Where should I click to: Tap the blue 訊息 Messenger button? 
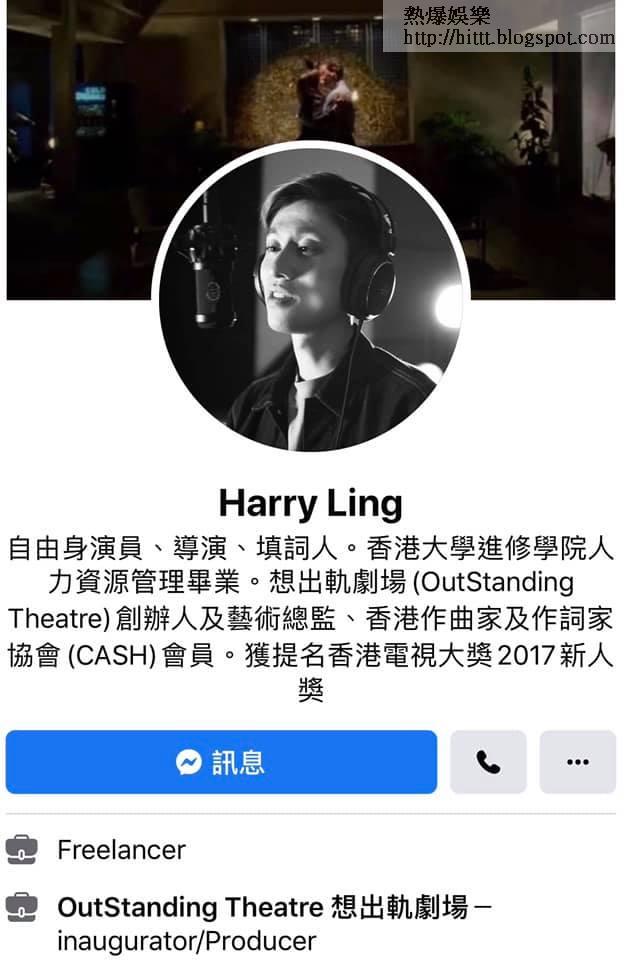coord(221,762)
